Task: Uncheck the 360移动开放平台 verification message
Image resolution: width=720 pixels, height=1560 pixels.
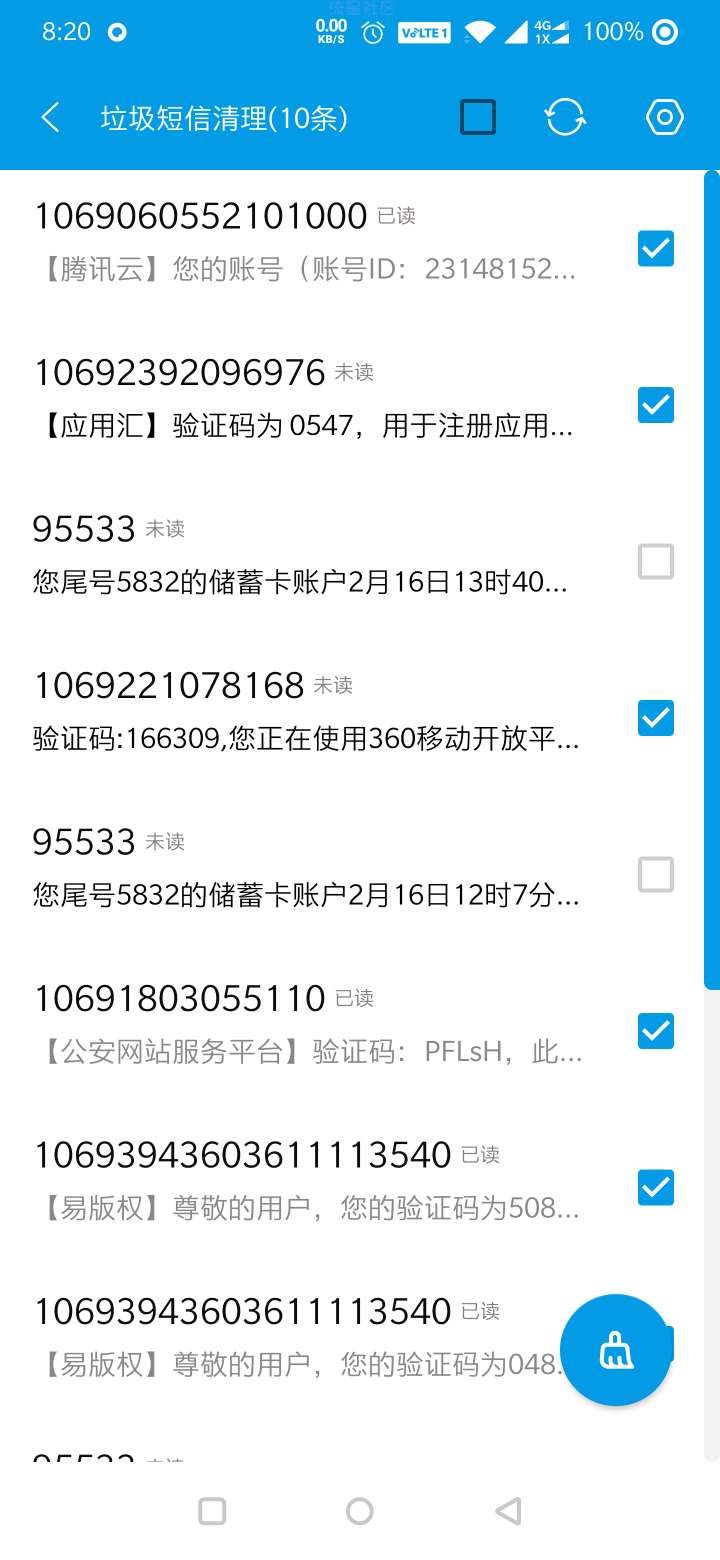Action: coord(656,718)
